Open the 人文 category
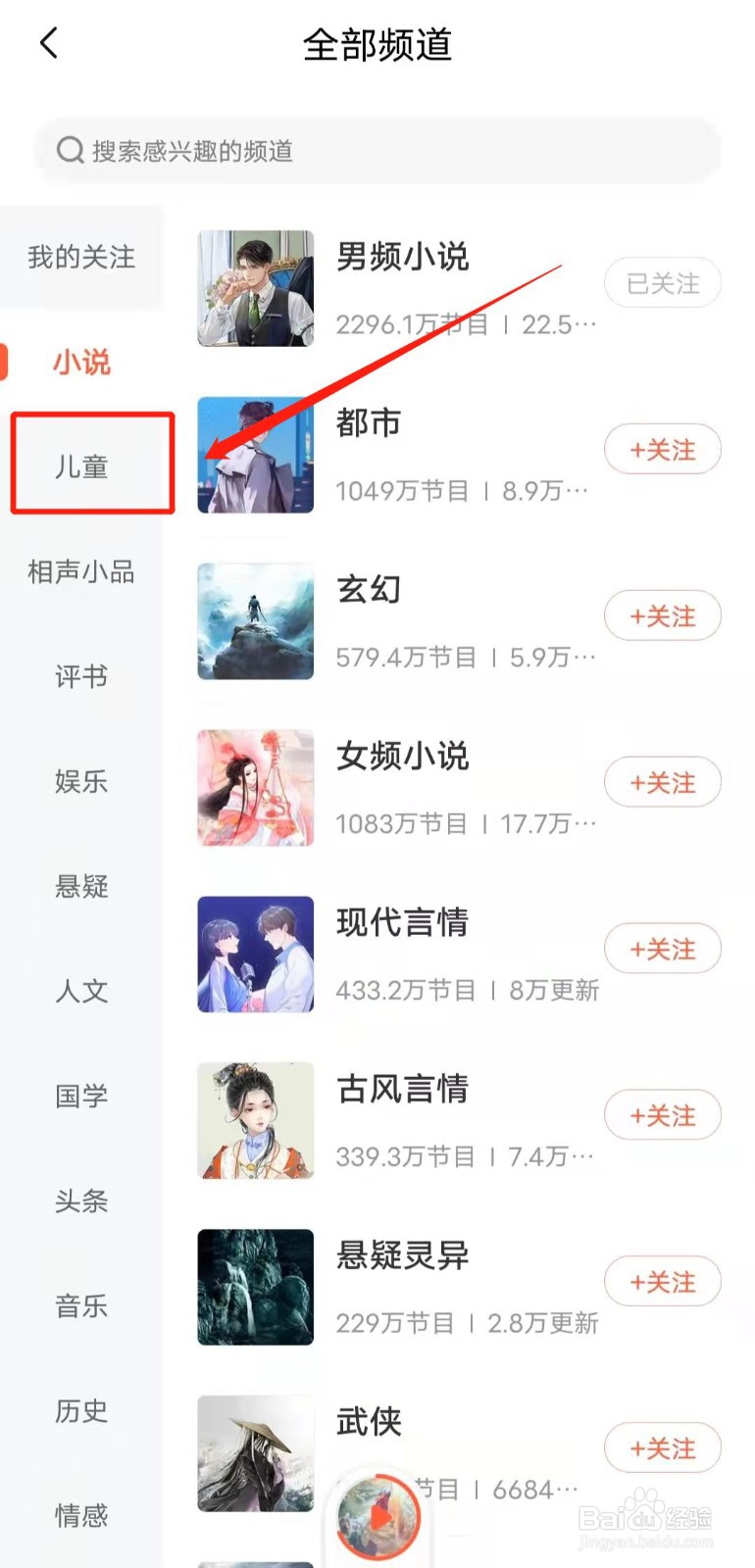 pyautogui.click(x=81, y=991)
